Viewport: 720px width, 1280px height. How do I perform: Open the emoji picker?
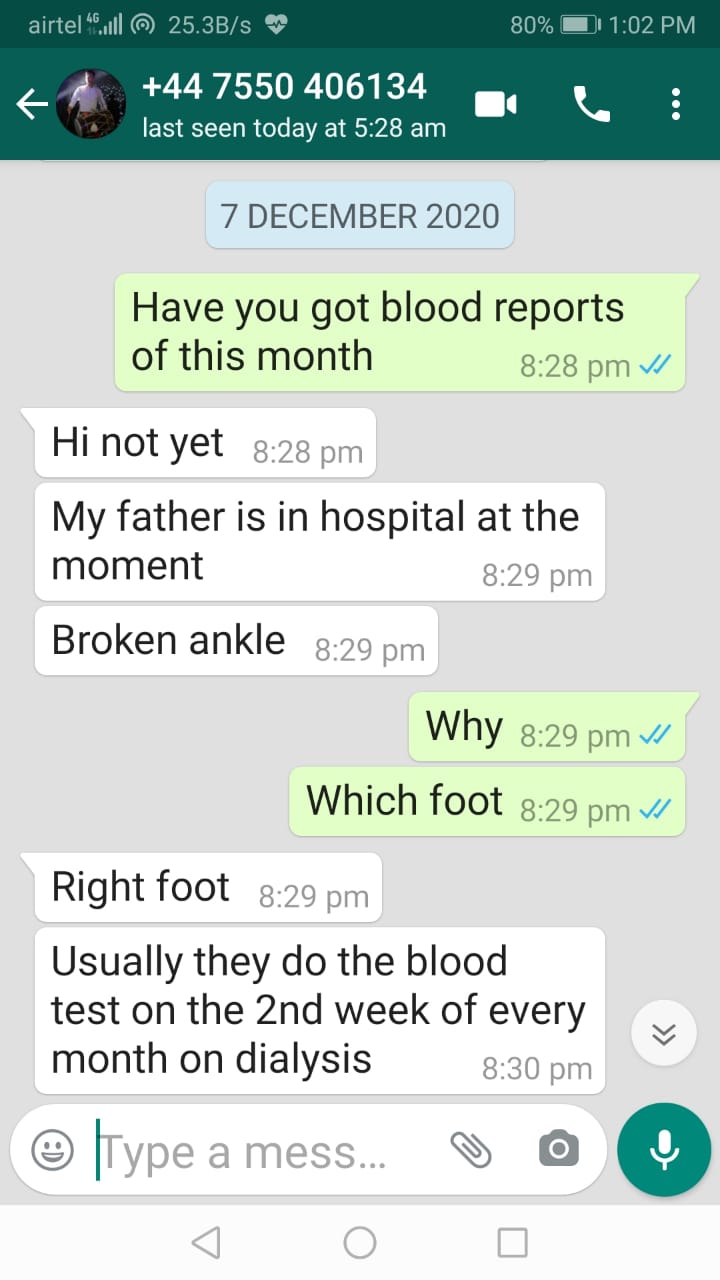pyautogui.click(x=52, y=1150)
